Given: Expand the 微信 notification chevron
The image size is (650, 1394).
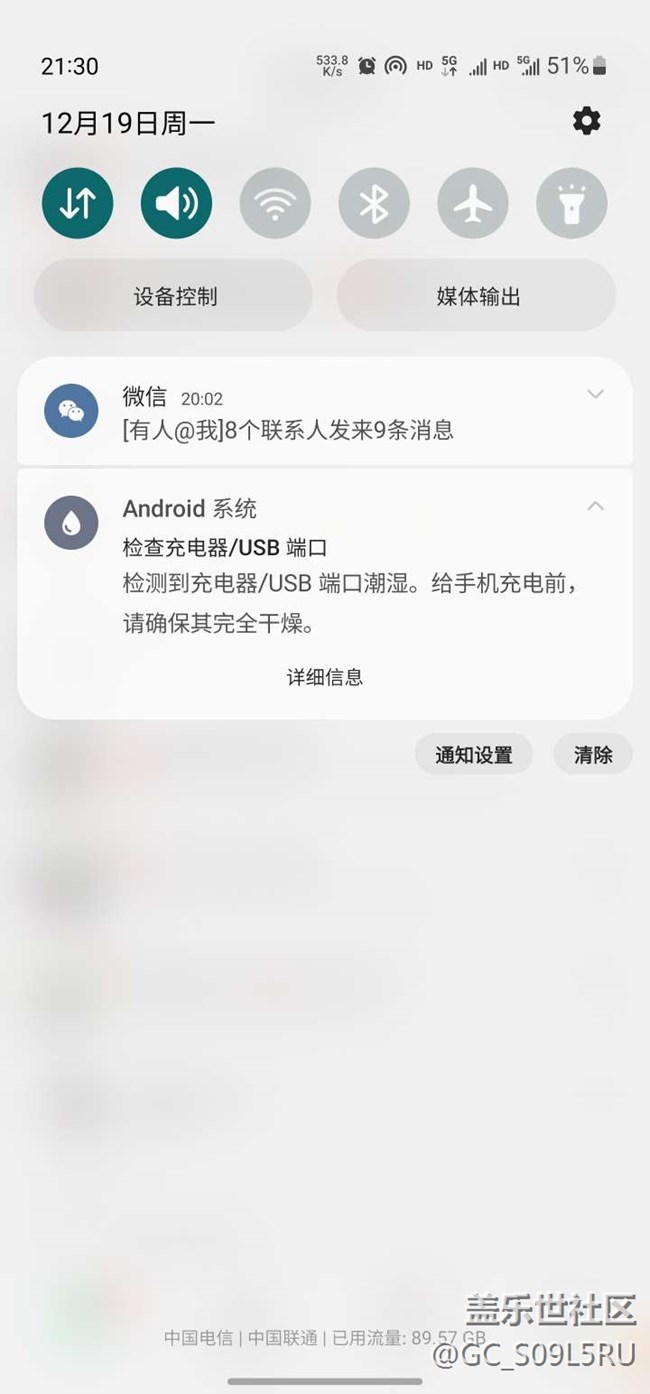Looking at the screenshot, I should tap(595, 394).
